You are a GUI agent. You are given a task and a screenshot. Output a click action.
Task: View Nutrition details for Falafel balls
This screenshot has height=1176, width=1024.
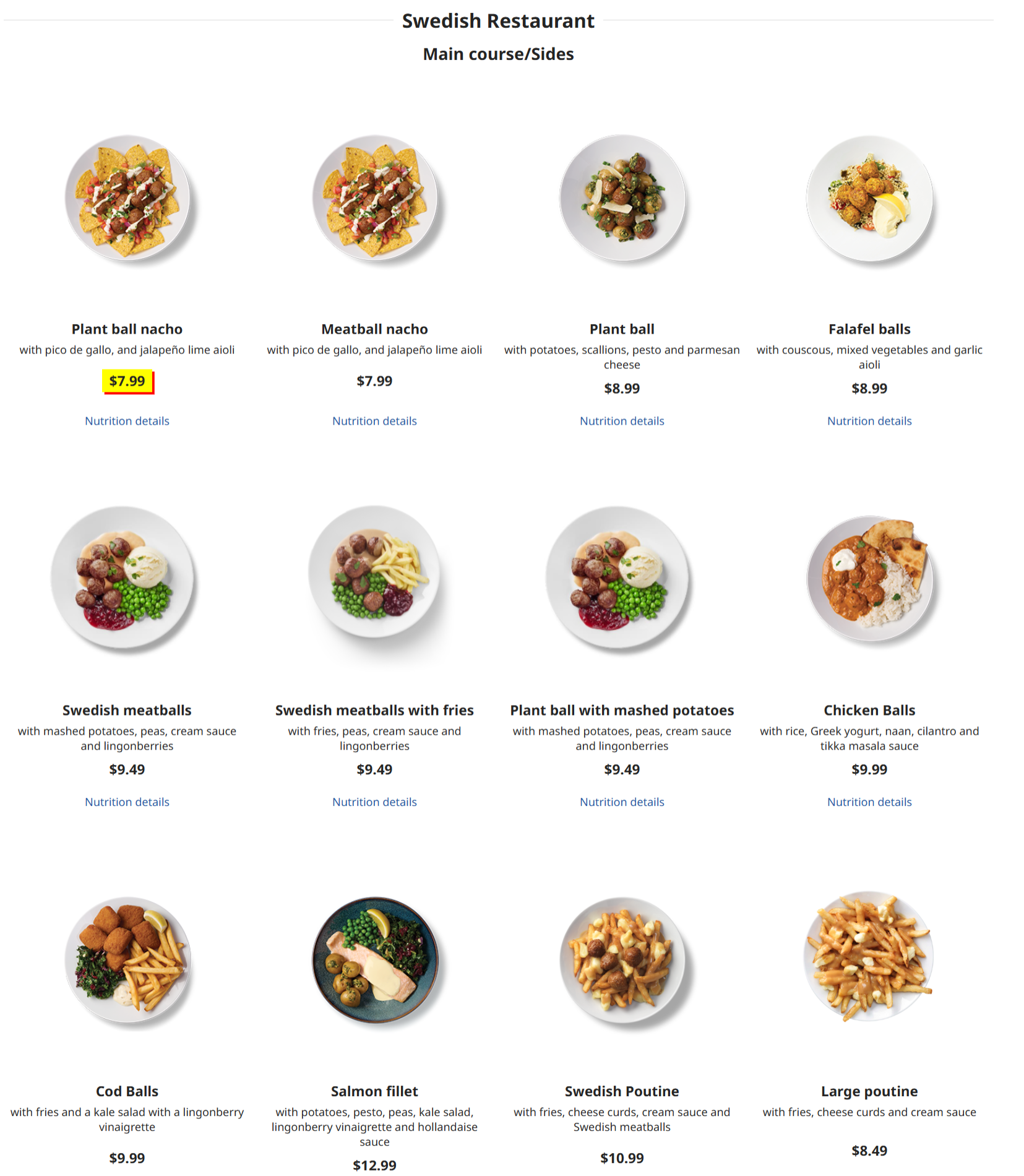point(869,421)
